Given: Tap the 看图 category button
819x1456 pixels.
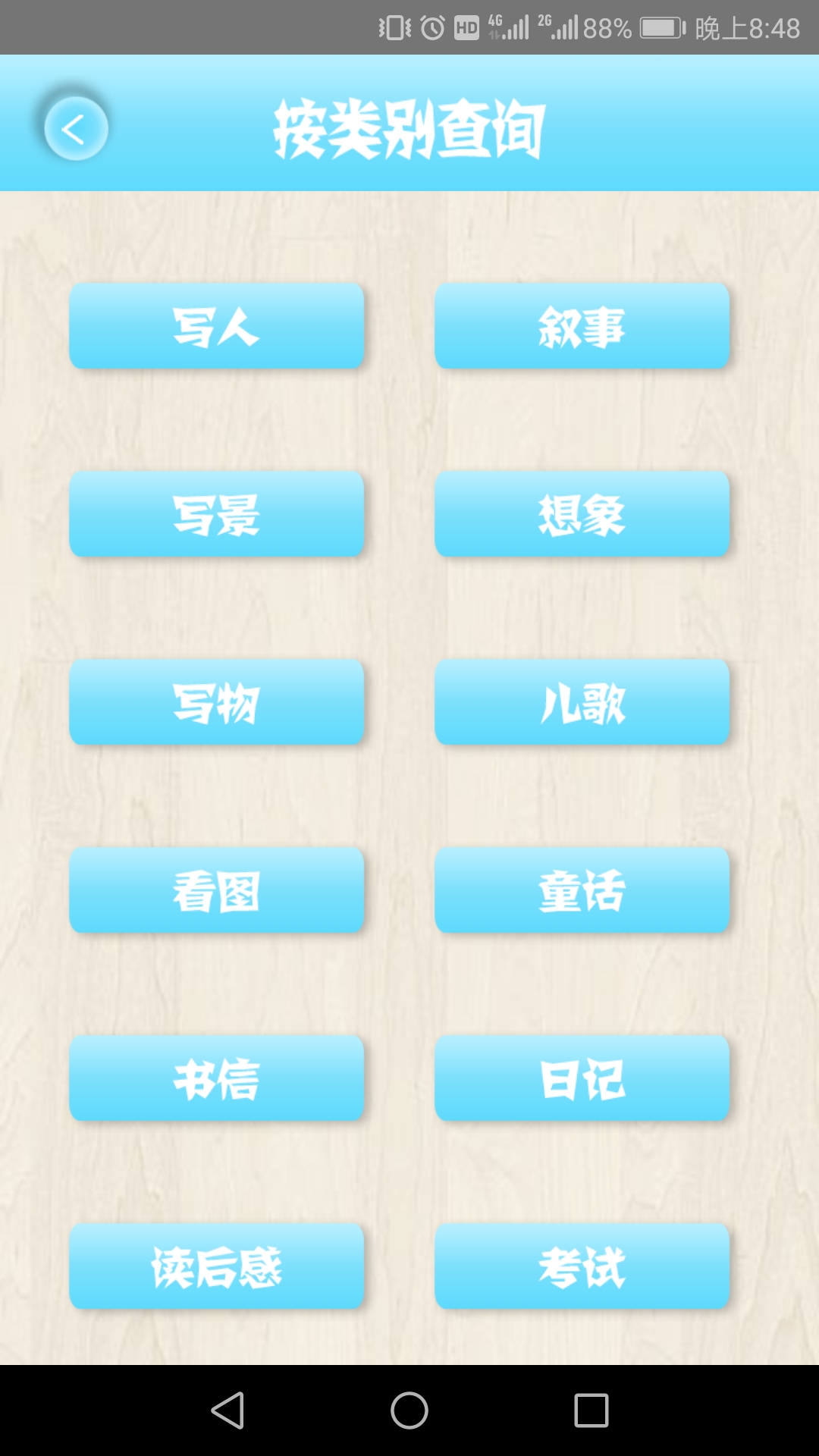Looking at the screenshot, I should 217,890.
